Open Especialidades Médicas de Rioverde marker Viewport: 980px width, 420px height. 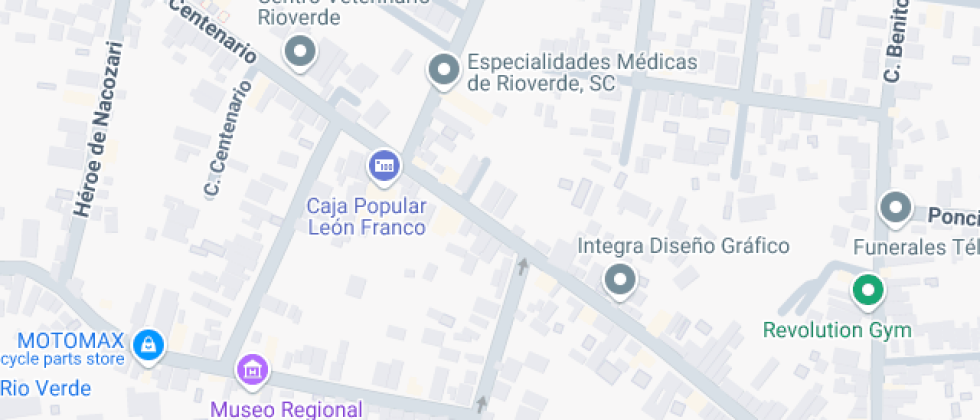pyautogui.click(x=442, y=70)
